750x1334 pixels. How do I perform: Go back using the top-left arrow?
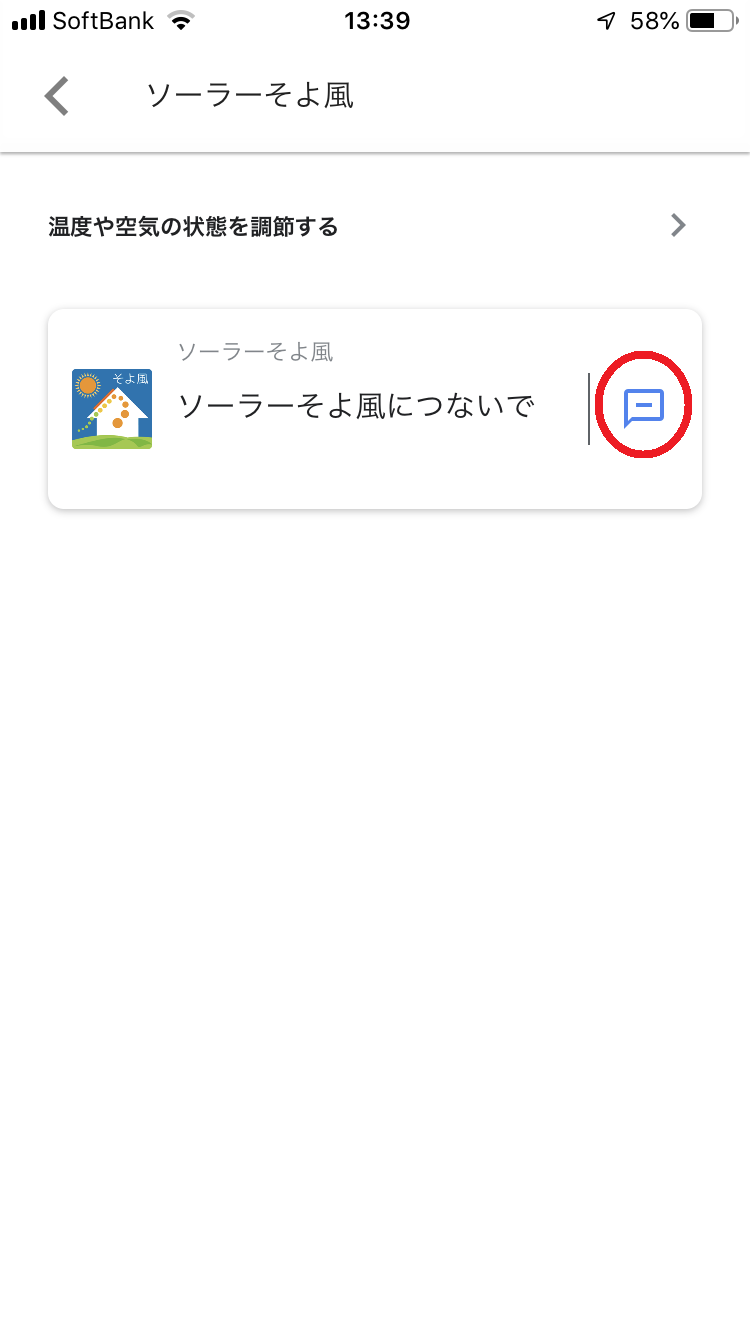(57, 97)
